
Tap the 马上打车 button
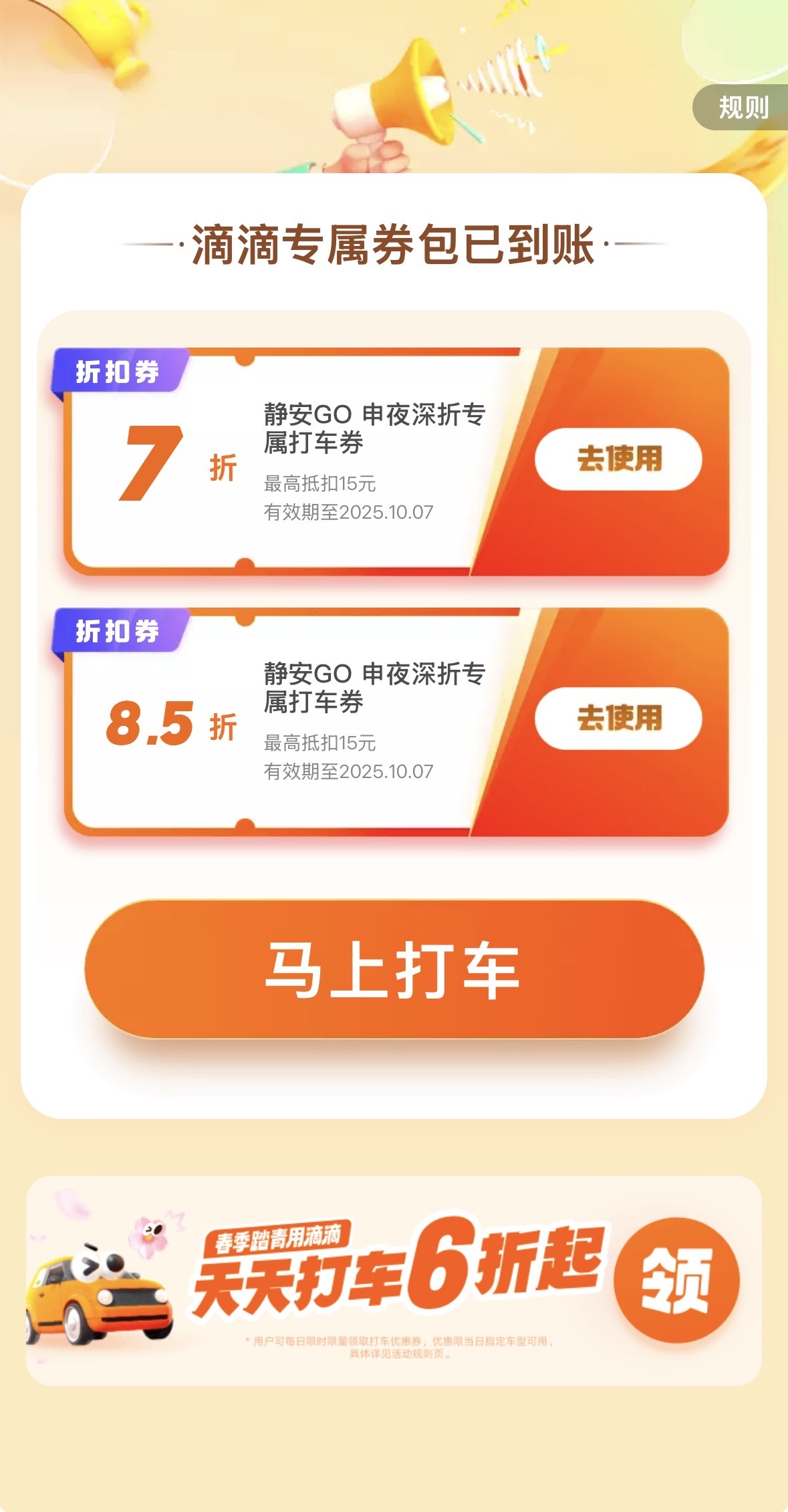pos(394,969)
